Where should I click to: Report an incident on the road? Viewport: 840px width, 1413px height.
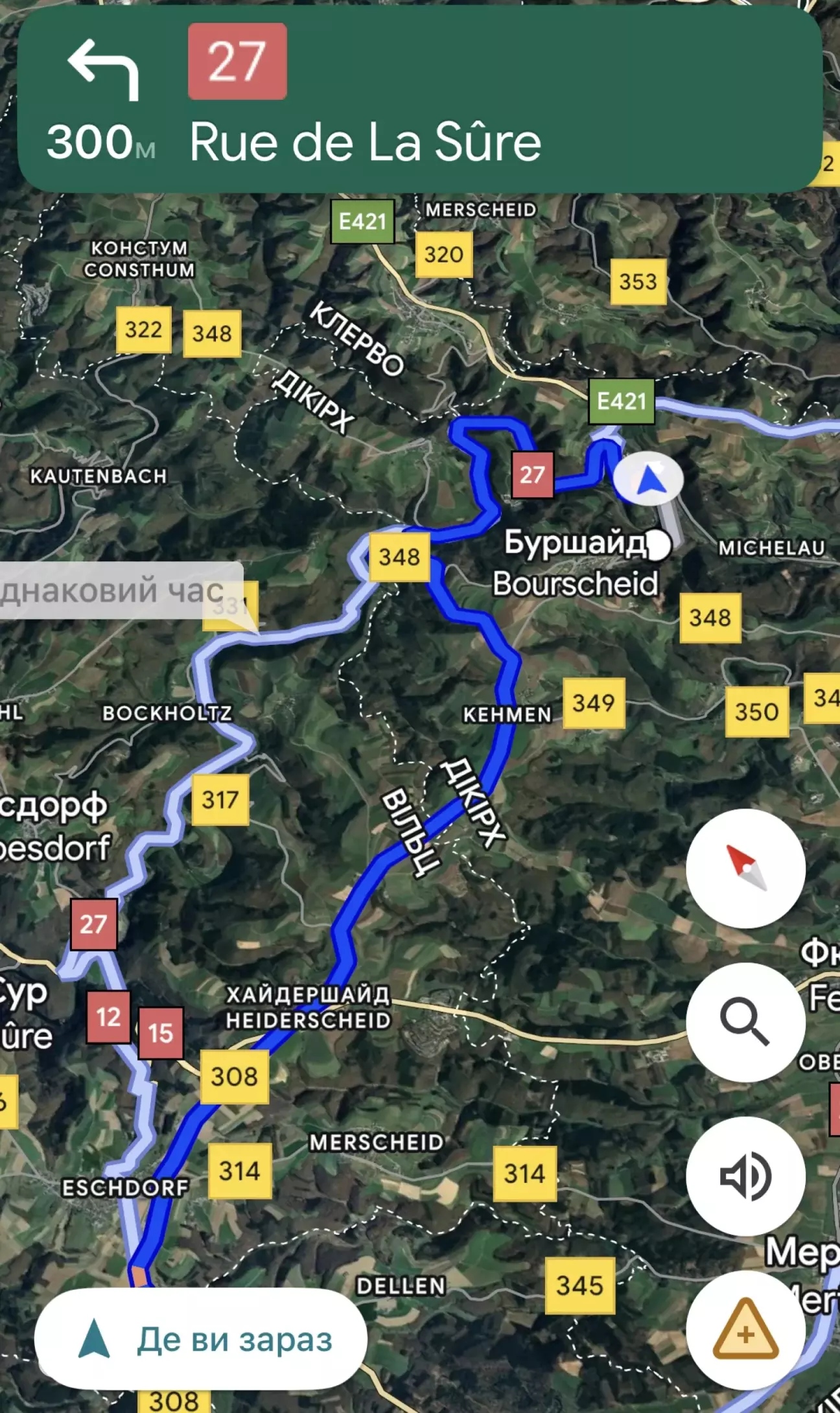745,1330
